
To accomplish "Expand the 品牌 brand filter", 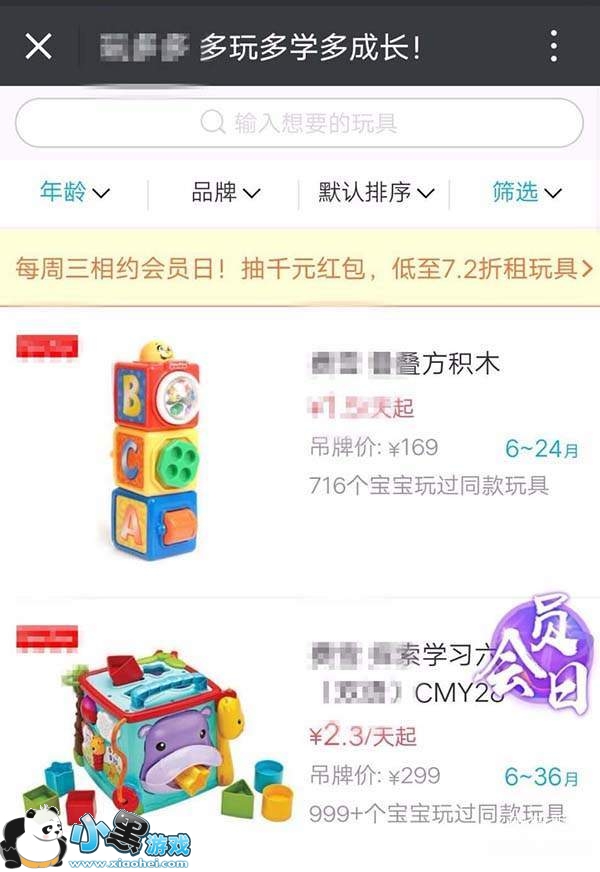I will [x=226, y=192].
